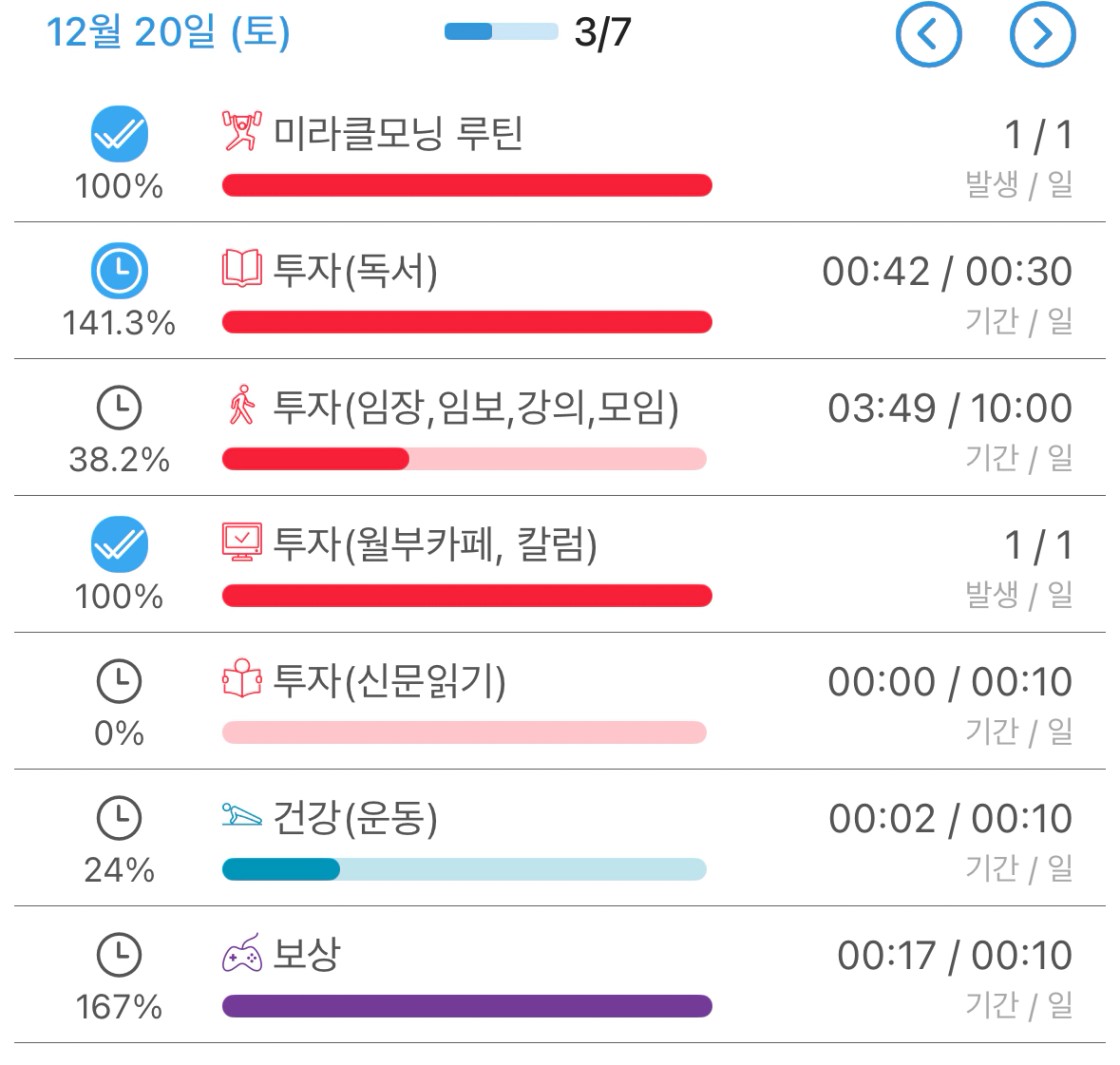Open the 투자(임장,임보,강의,모임) goal
The height and width of the screenshot is (1065, 1120).
pos(476,408)
